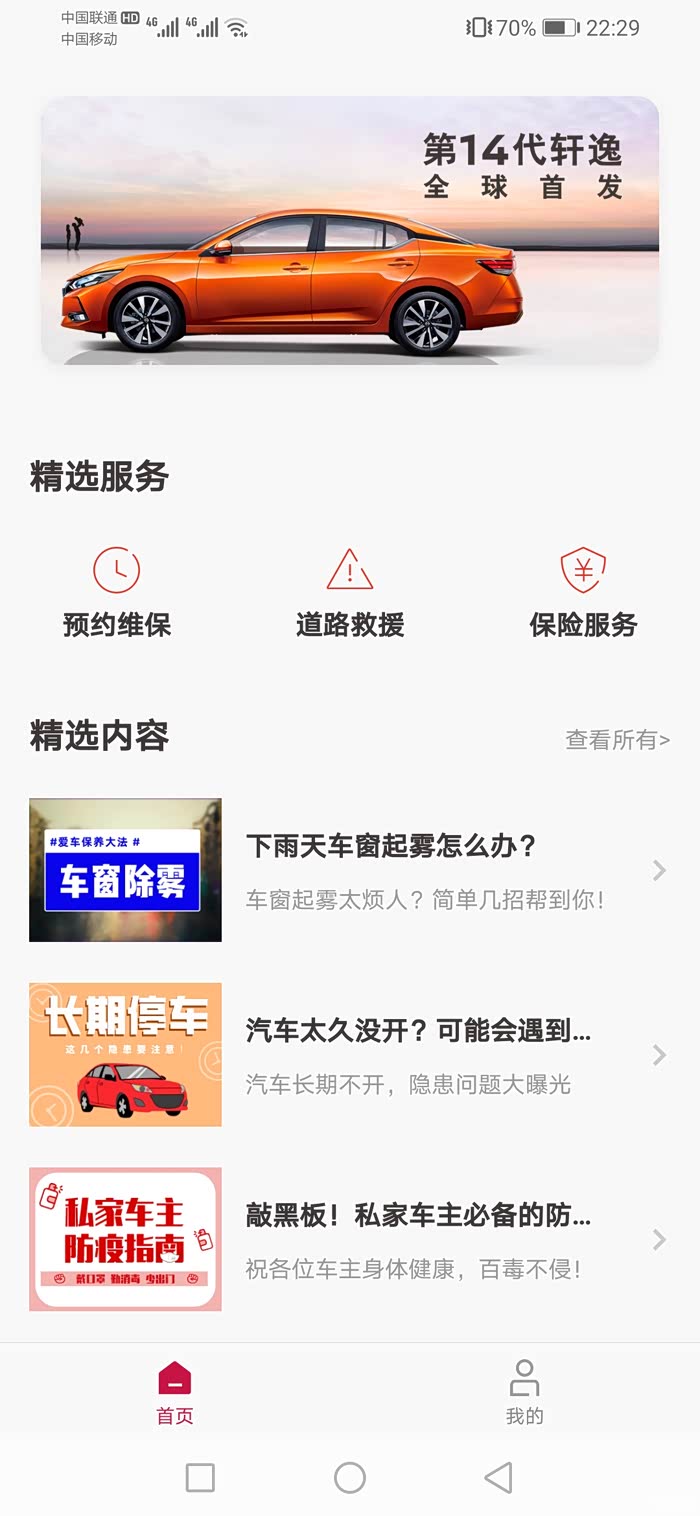View all content via 查看所有
Image resolution: width=700 pixels, height=1516 pixels.
(617, 740)
